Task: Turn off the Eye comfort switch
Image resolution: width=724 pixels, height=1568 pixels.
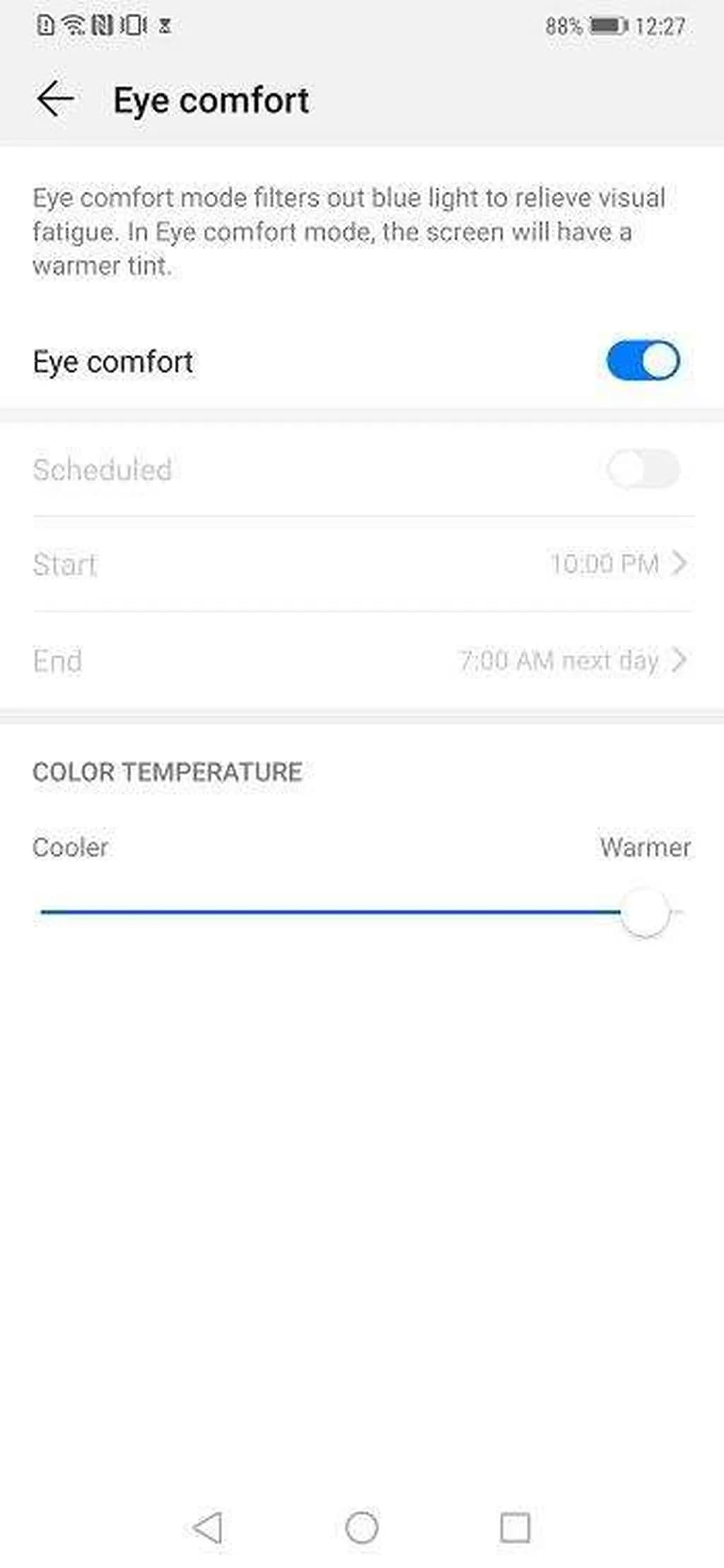Action: [642, 361]
